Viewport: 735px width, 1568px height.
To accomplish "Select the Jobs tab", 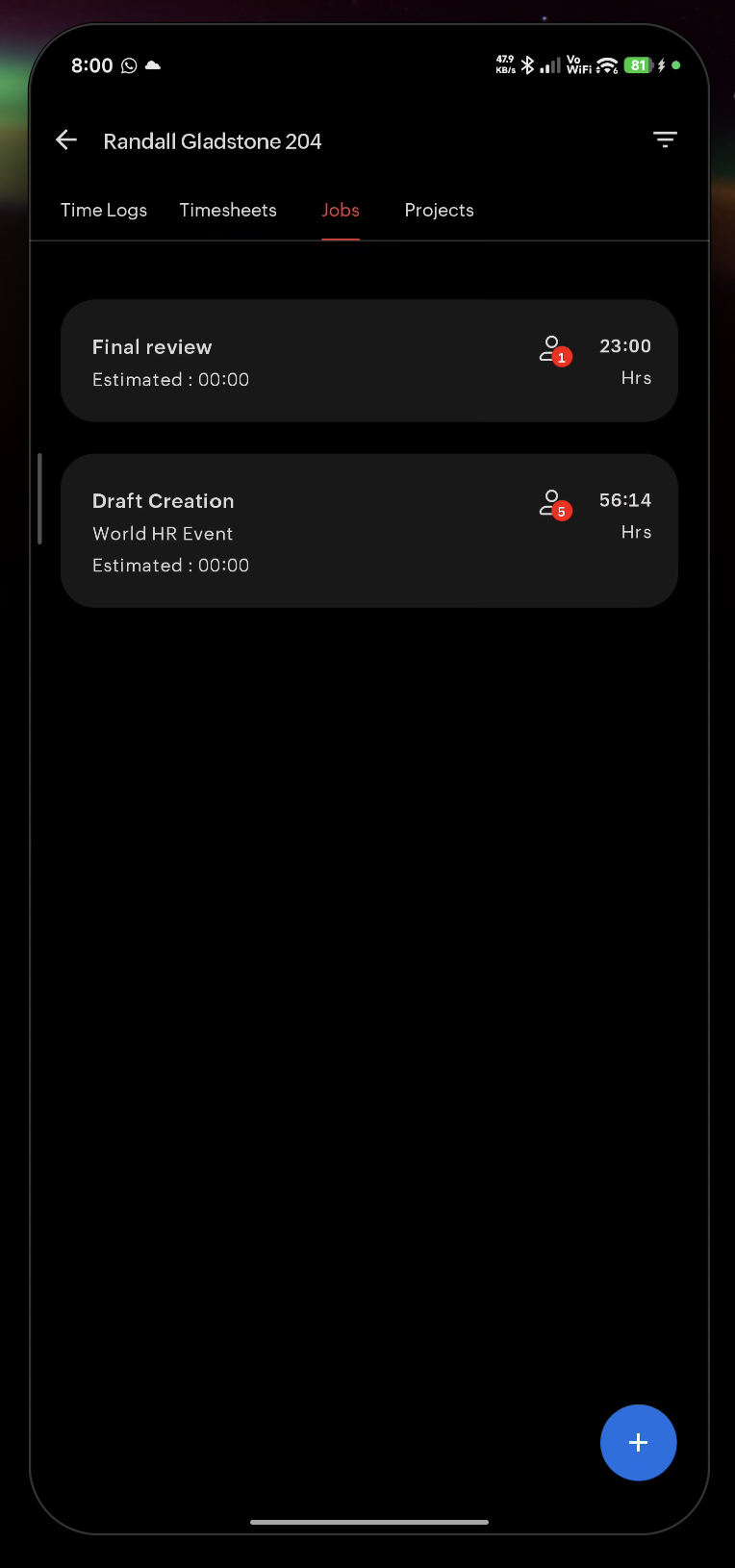I will click(341, 210).
